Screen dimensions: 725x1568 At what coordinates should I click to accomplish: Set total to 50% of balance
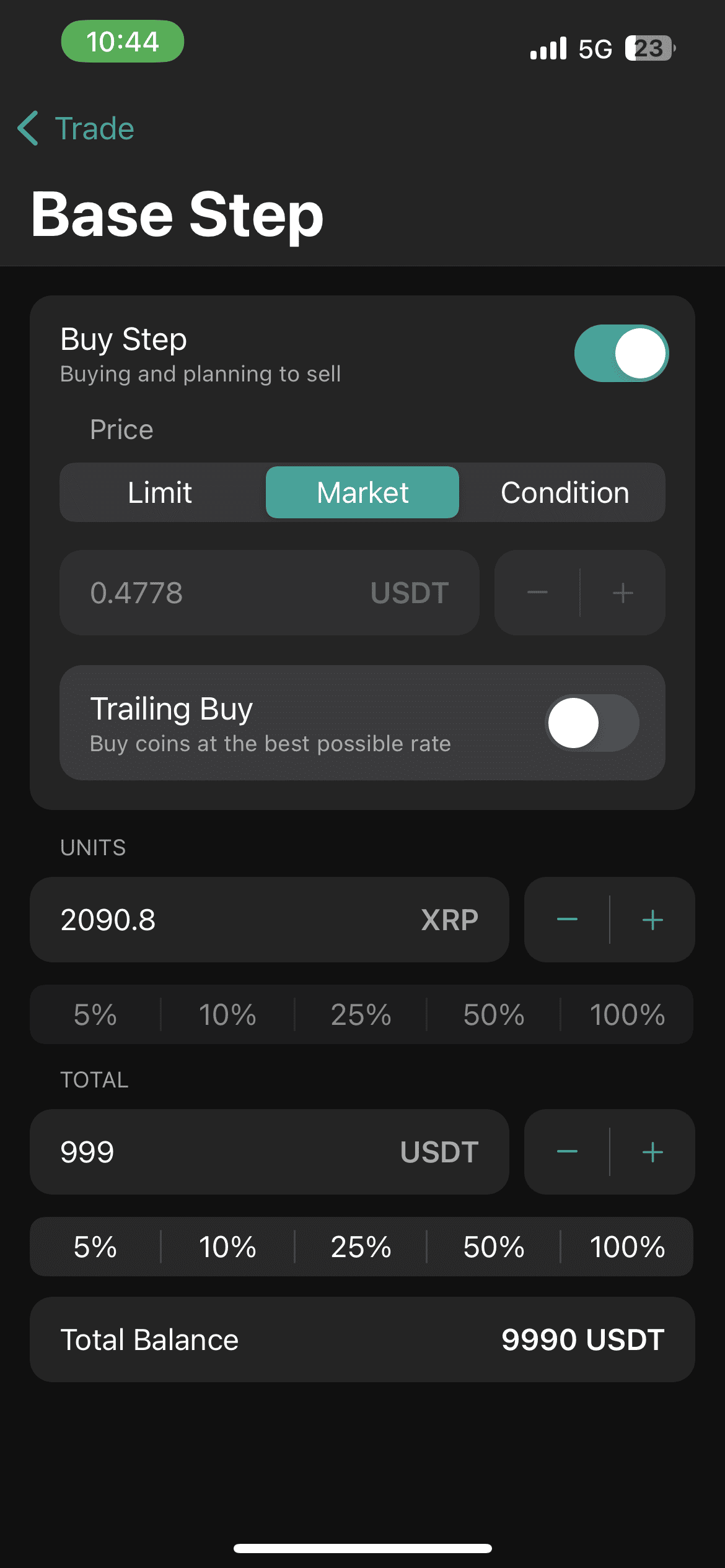tap(494, 1247)
